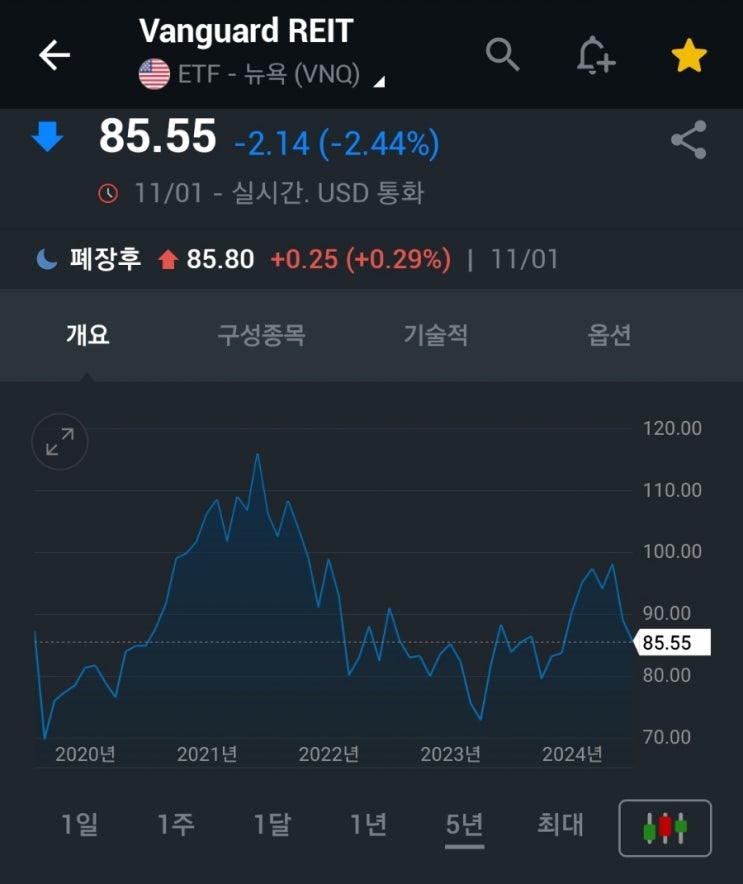Select the 1주 chart range
This screenshot has width=743, height=884.
tap(176, 825)
